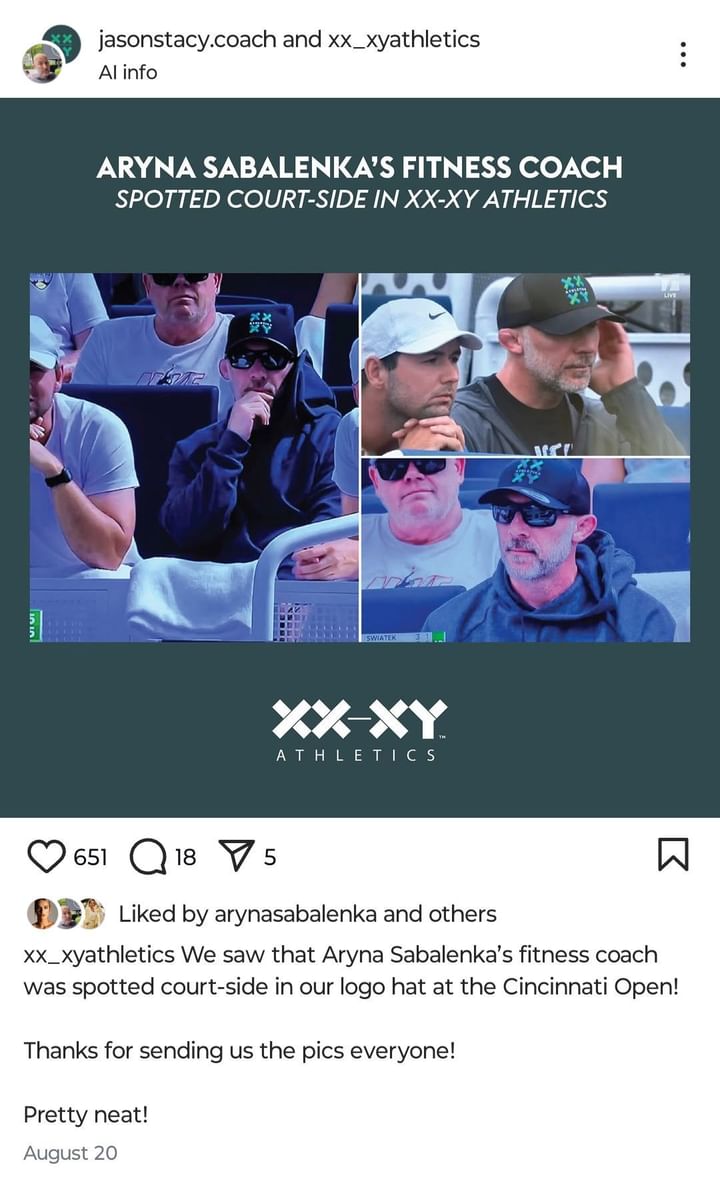Open jasonstacy.coach profile from header
The image size is (720, 1177).
coord(188,40)
